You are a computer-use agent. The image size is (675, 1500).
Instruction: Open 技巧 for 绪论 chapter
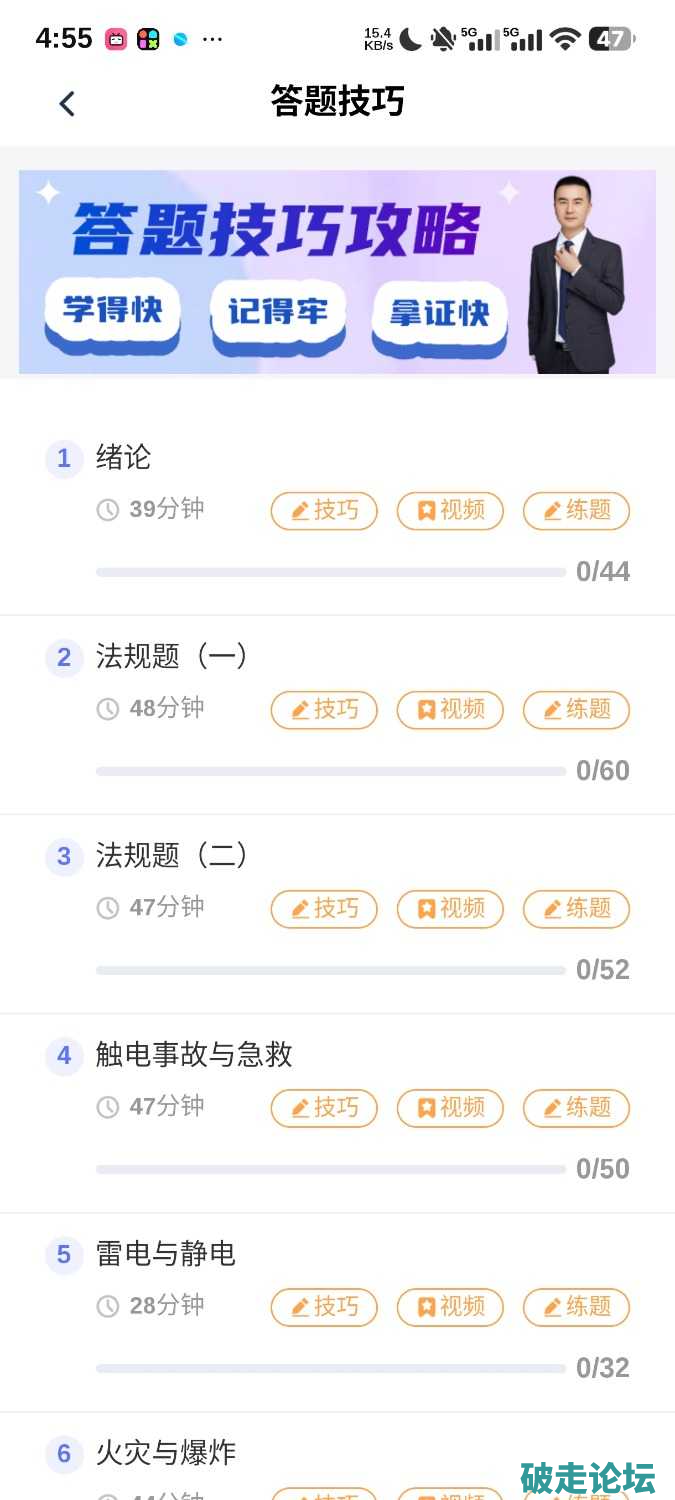coord(324,511)
